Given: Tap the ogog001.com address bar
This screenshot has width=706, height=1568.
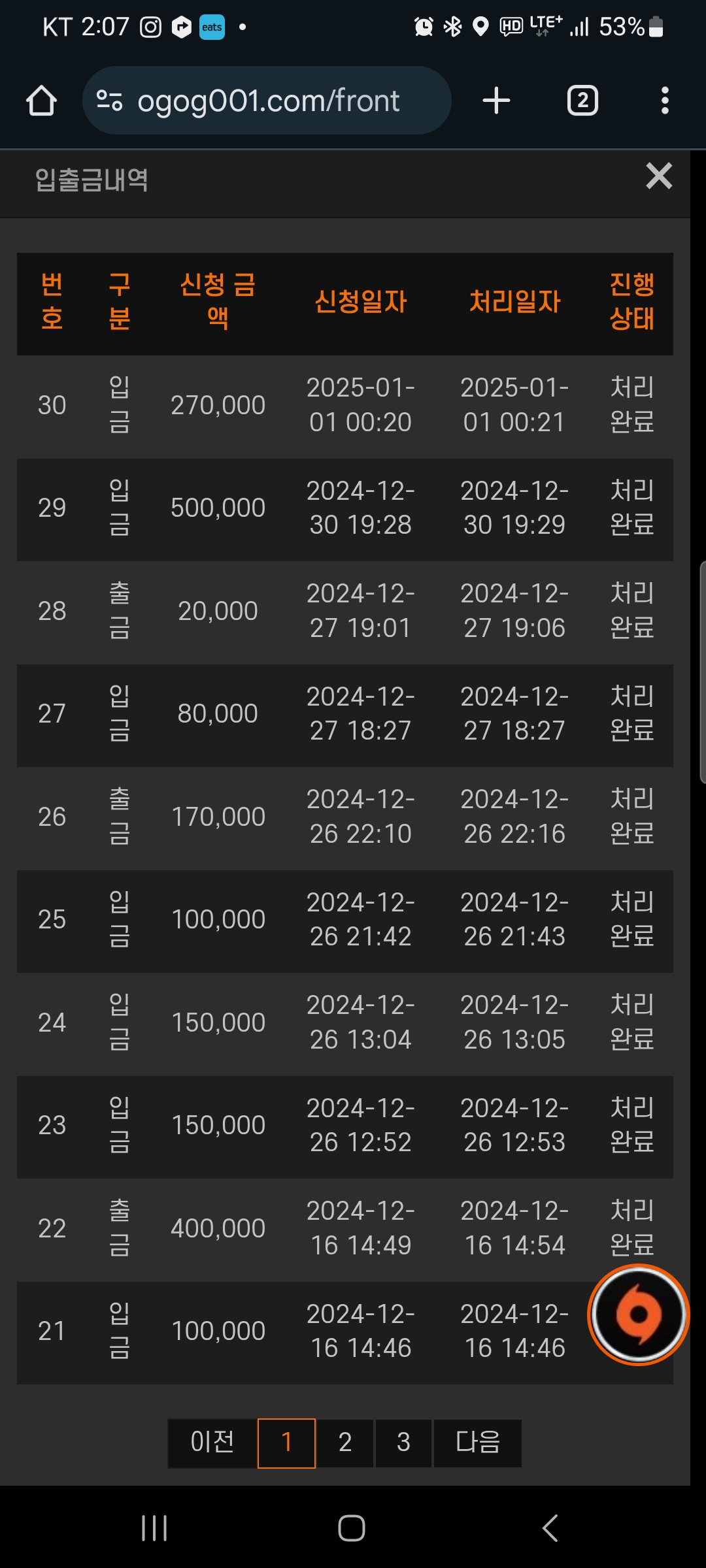Looking at the screenshot, I should click(267, 101).
